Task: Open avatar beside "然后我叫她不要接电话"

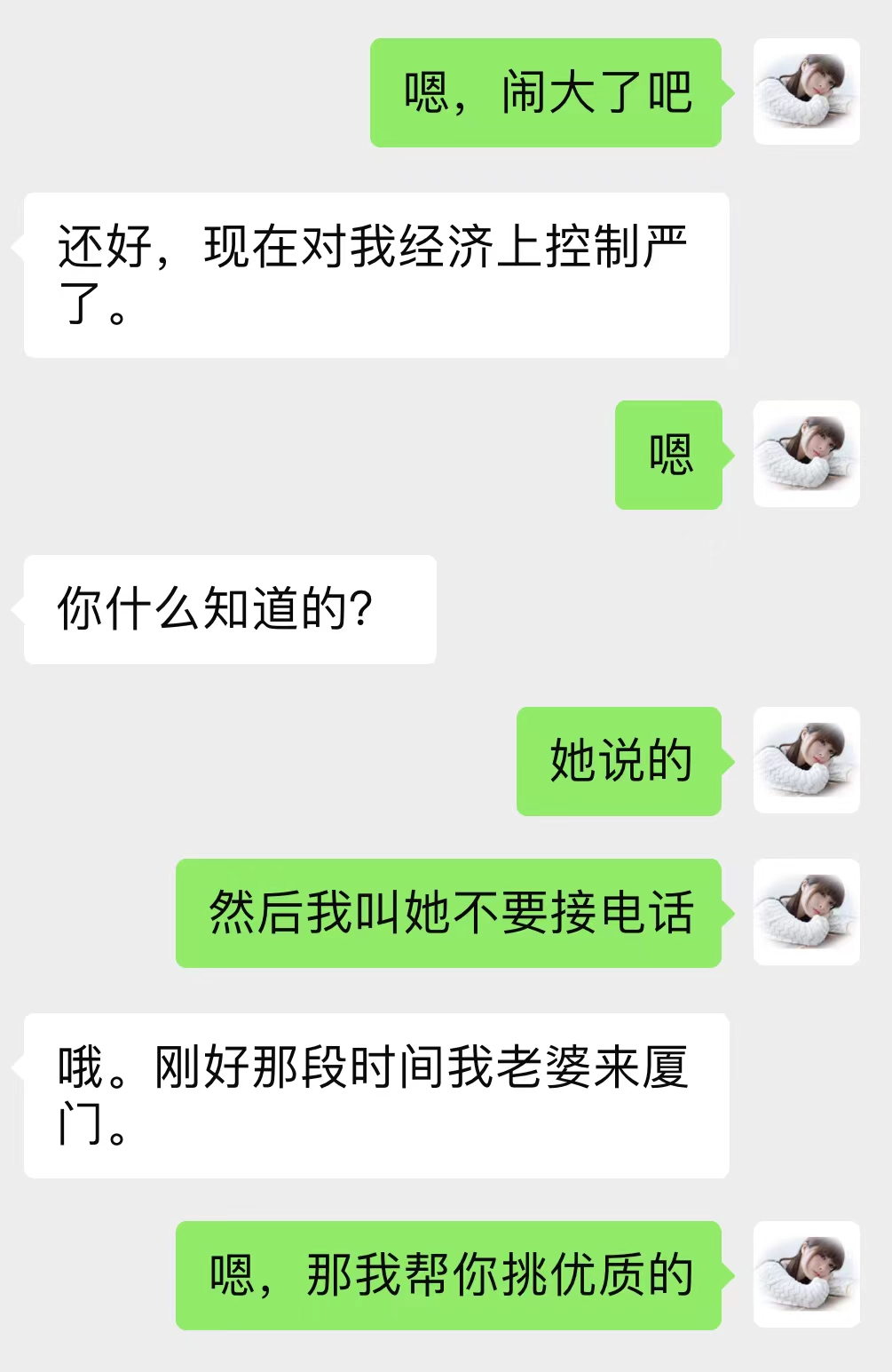Action: tap(806, 912)
